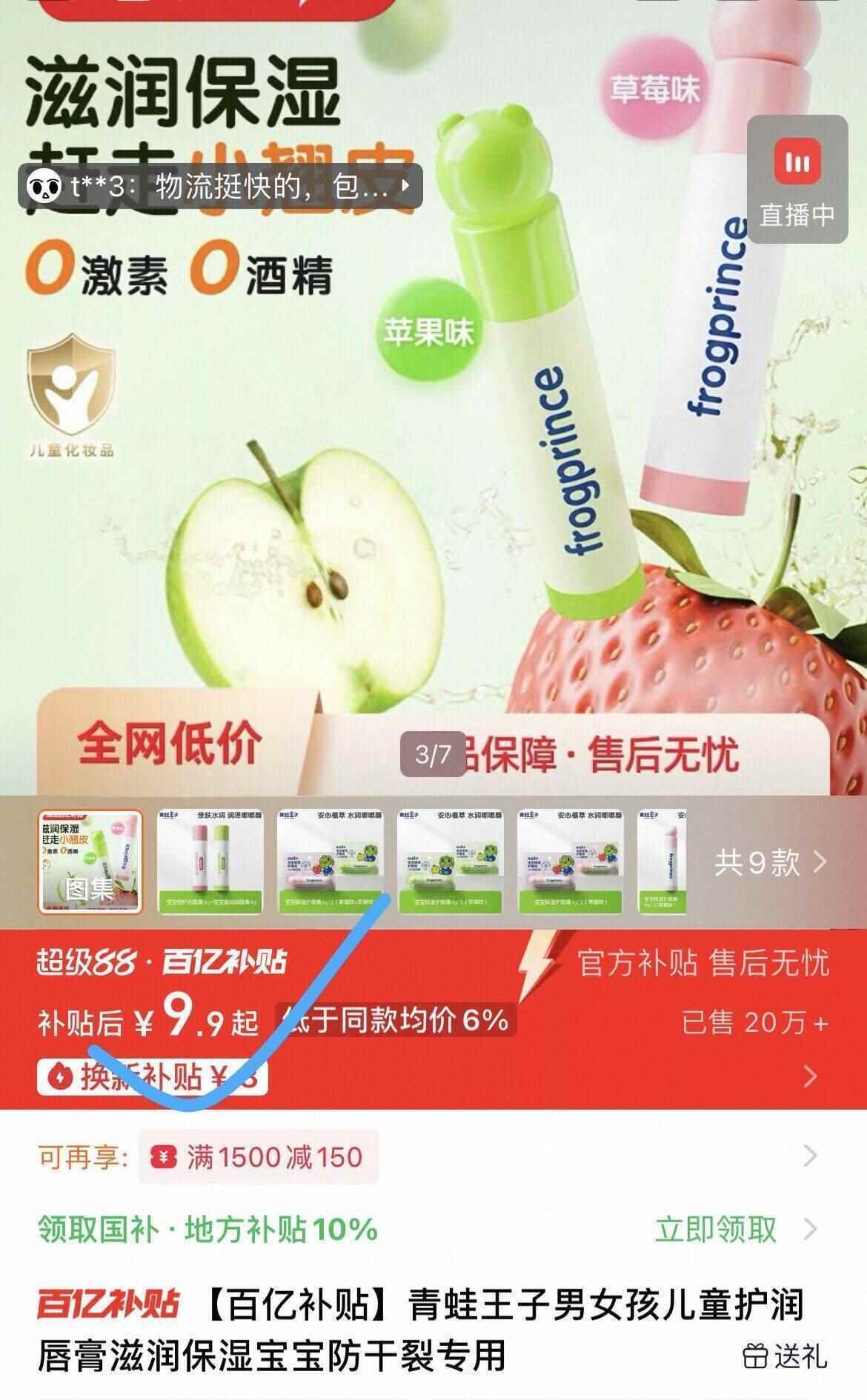Screen dimensions: 867x1400
Task: Claim the subsidy with 立即领取
Action: 715,1230
